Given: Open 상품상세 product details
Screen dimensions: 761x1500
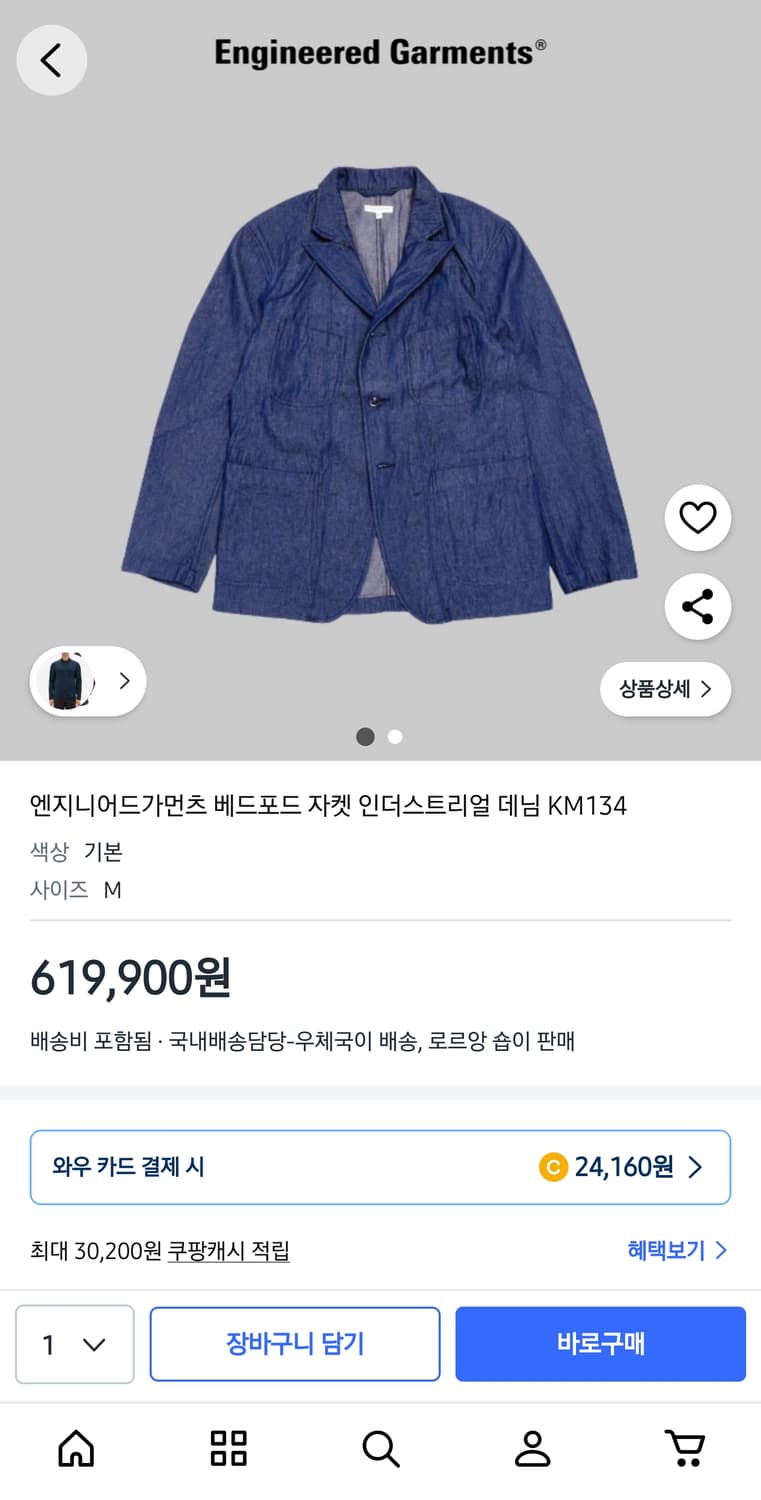Looking at the screenshot, I should point(664,689).
